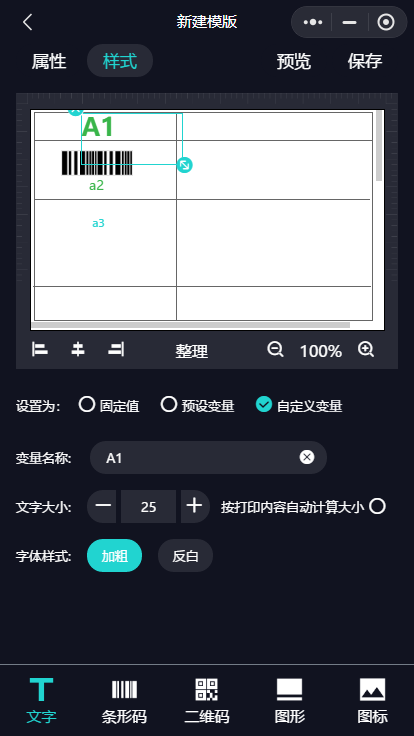Screen dimensions: 414x736
Task: Save the template with 保存
Action: pos(365,61)
